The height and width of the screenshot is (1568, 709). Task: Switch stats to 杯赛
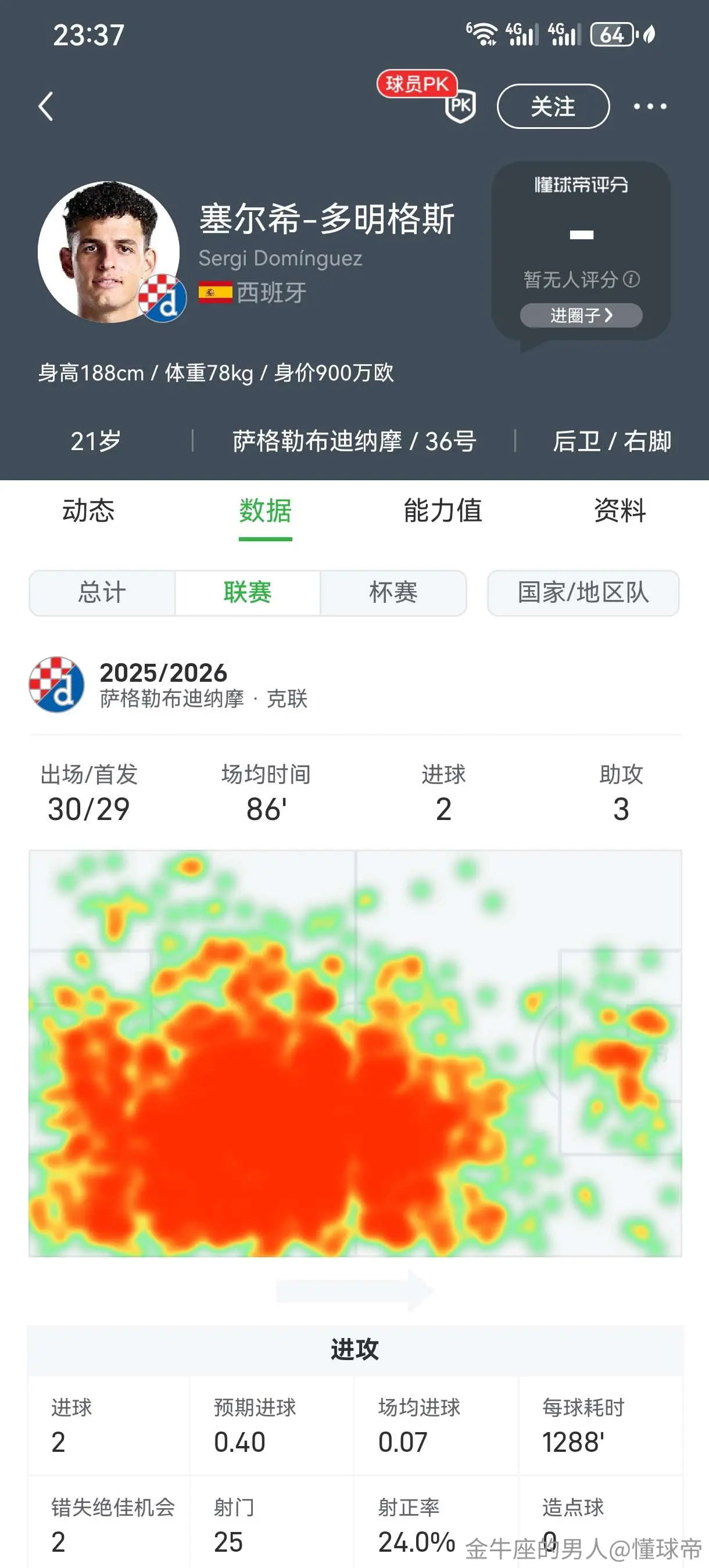393,592
